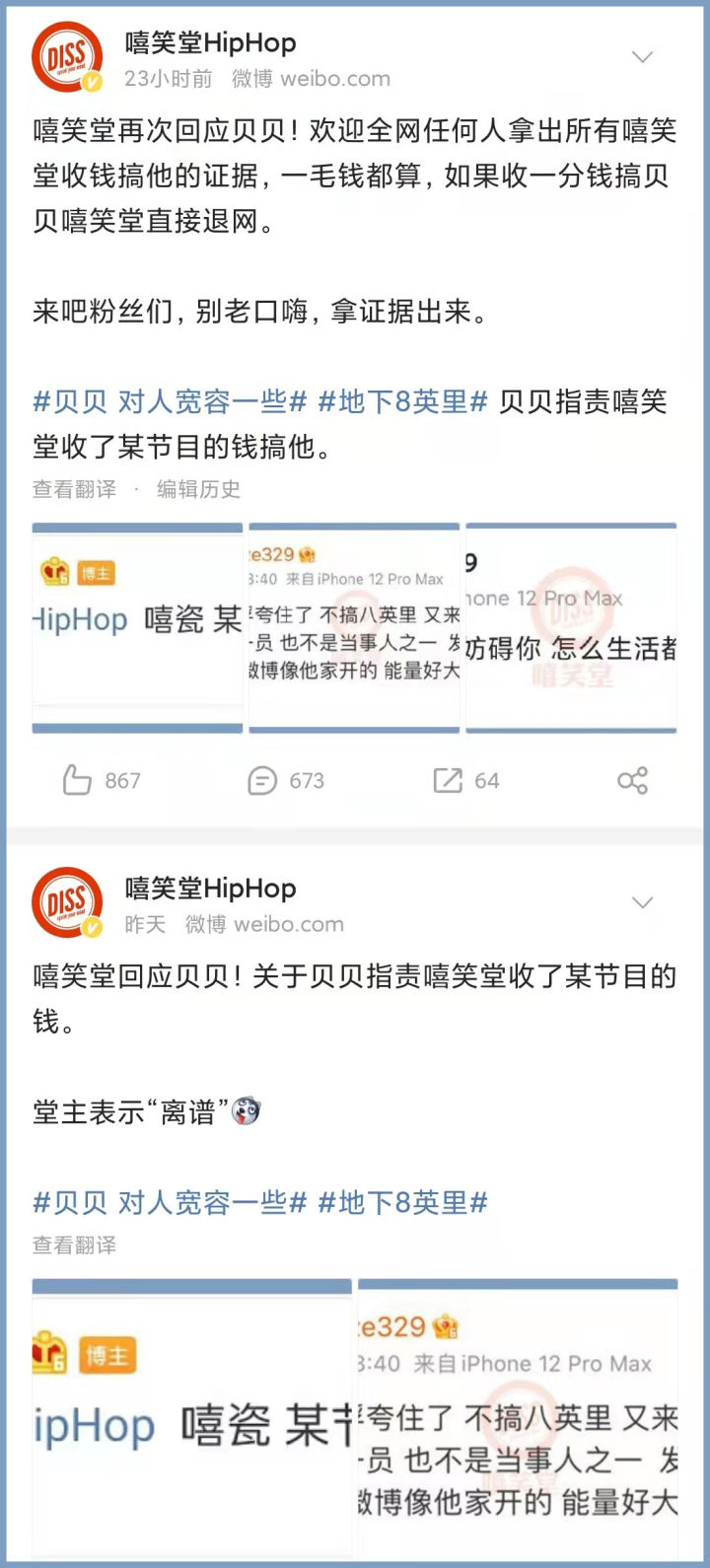The width and height of the screenshot is (710, 1568).
Task: Open the left image showing 嘻瓷 in the 昨天 post
Action: click(x=191, y=1420)
